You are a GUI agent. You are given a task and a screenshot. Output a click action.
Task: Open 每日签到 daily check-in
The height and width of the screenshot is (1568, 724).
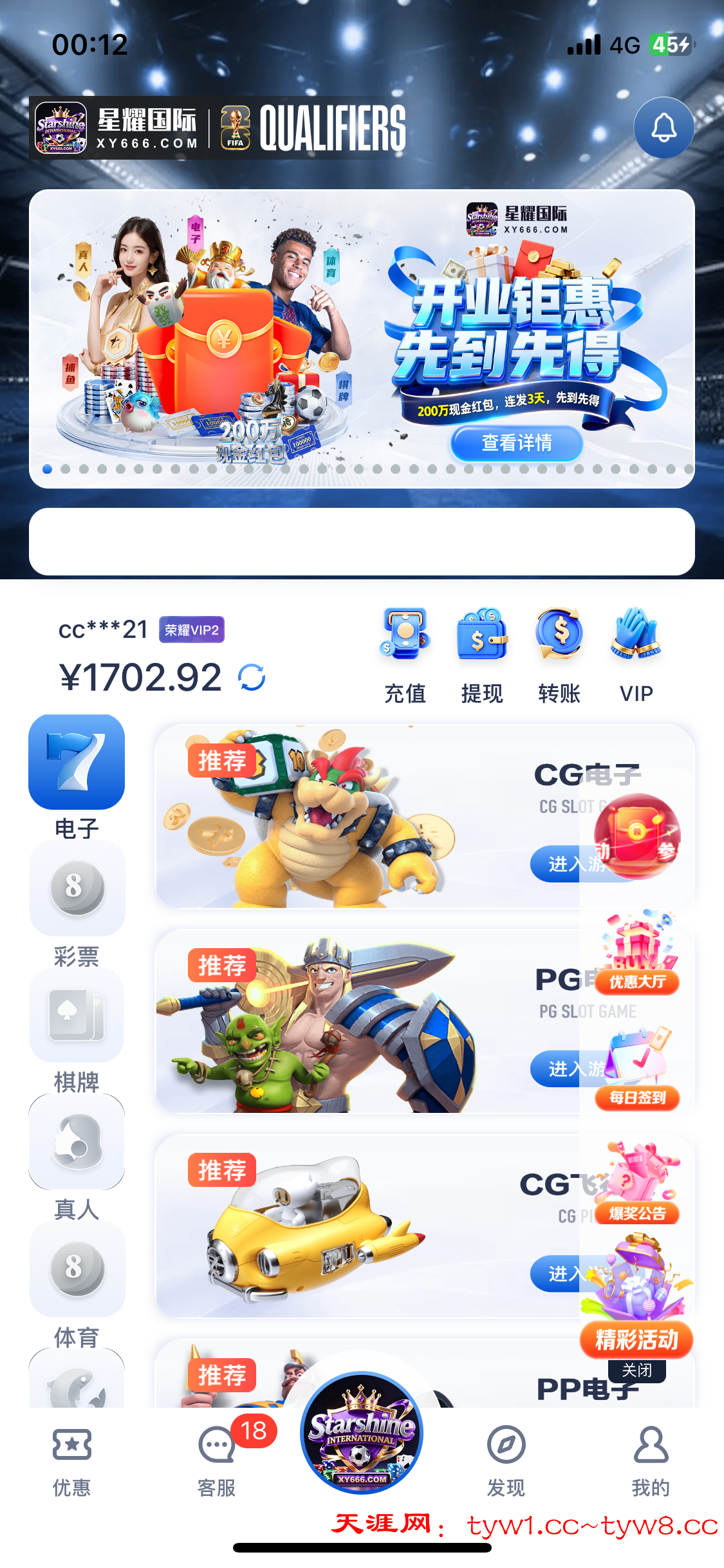pos(637,1069)
